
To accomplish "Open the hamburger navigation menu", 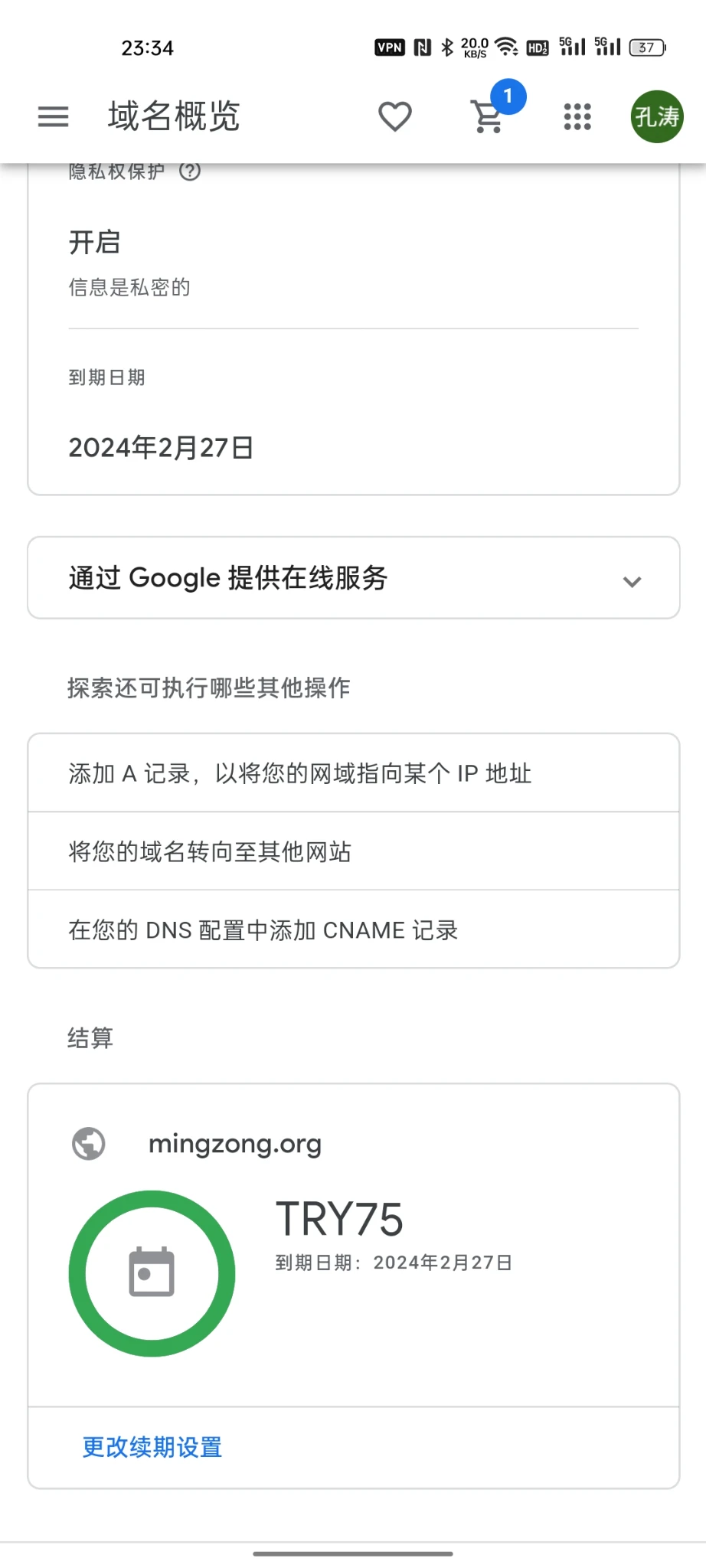I will [54, 116].
